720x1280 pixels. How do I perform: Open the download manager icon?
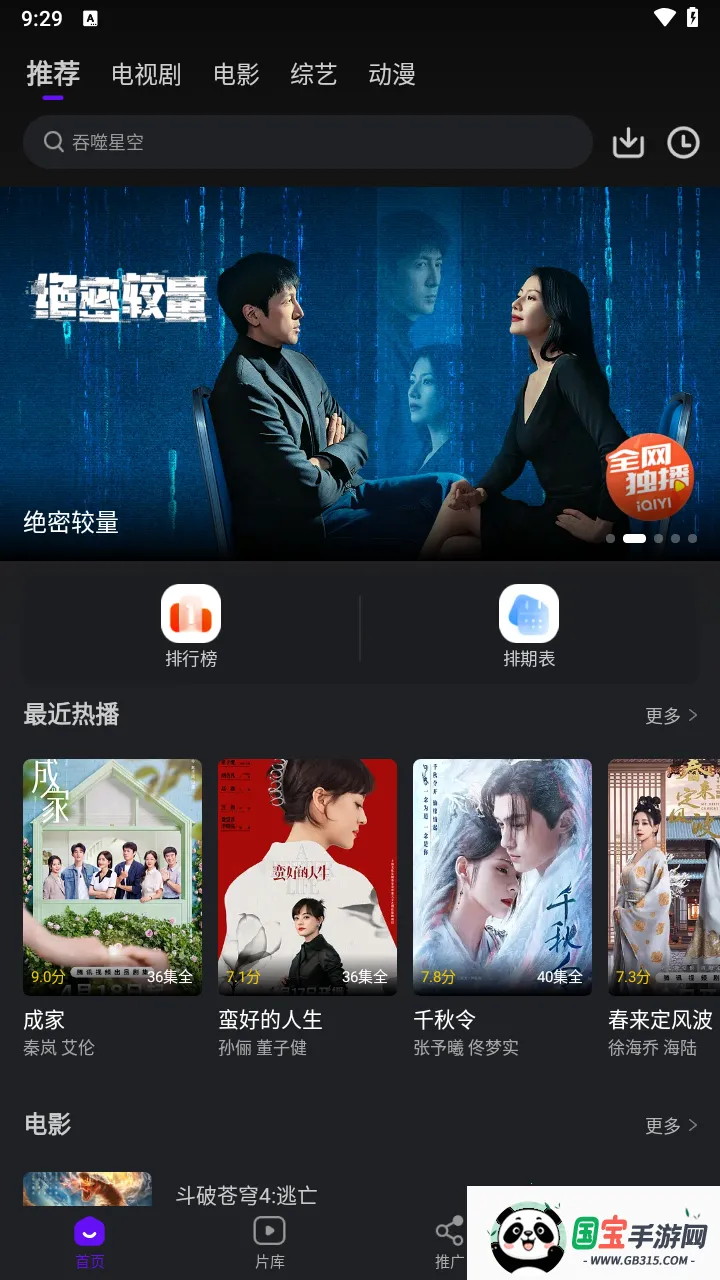click(x=628, y=142)
